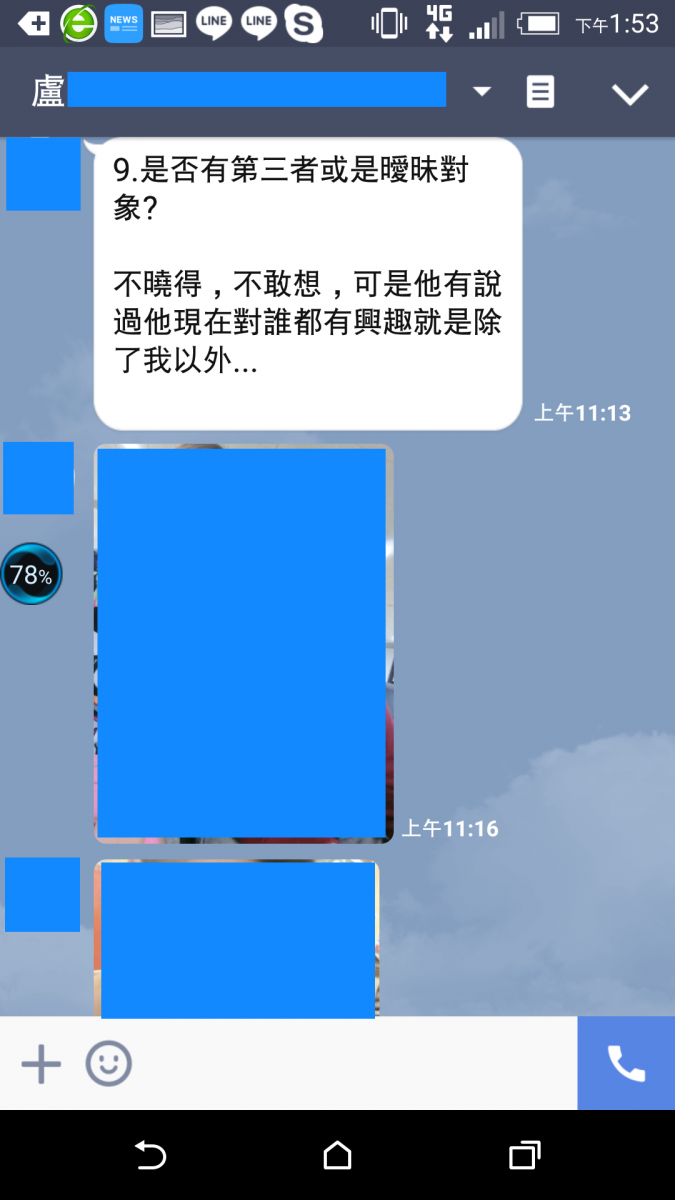Tap the message input field
Screen dimensions: 675x1200
(350, 1064)
